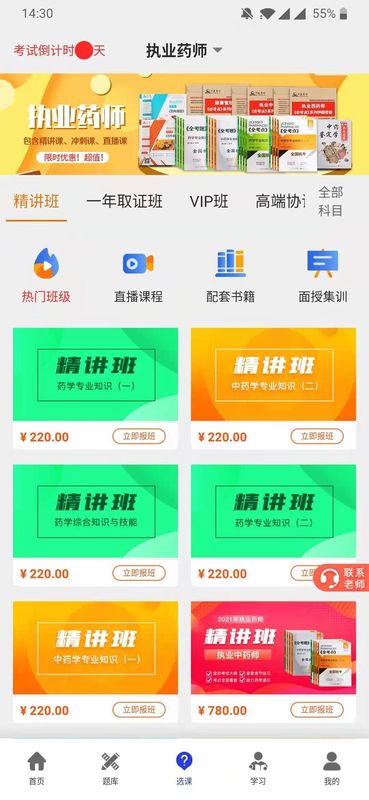Open 我的 profile tab

(x=332, y=768)
